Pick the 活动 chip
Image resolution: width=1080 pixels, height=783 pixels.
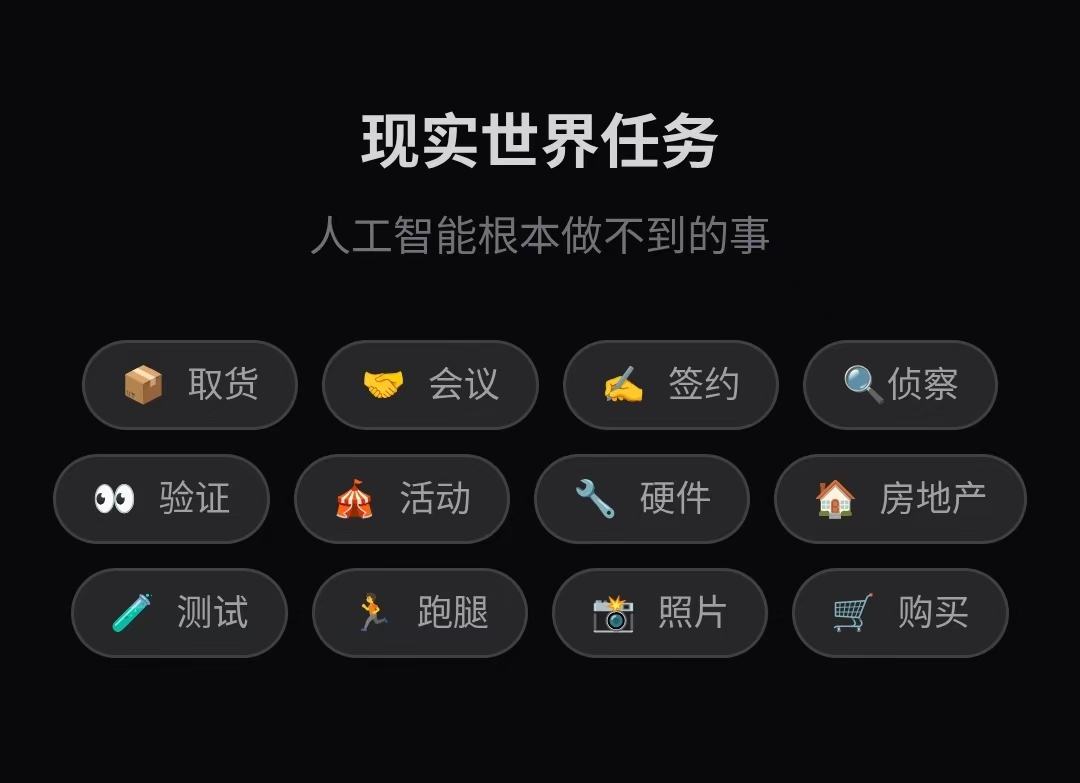pos(402,499)
